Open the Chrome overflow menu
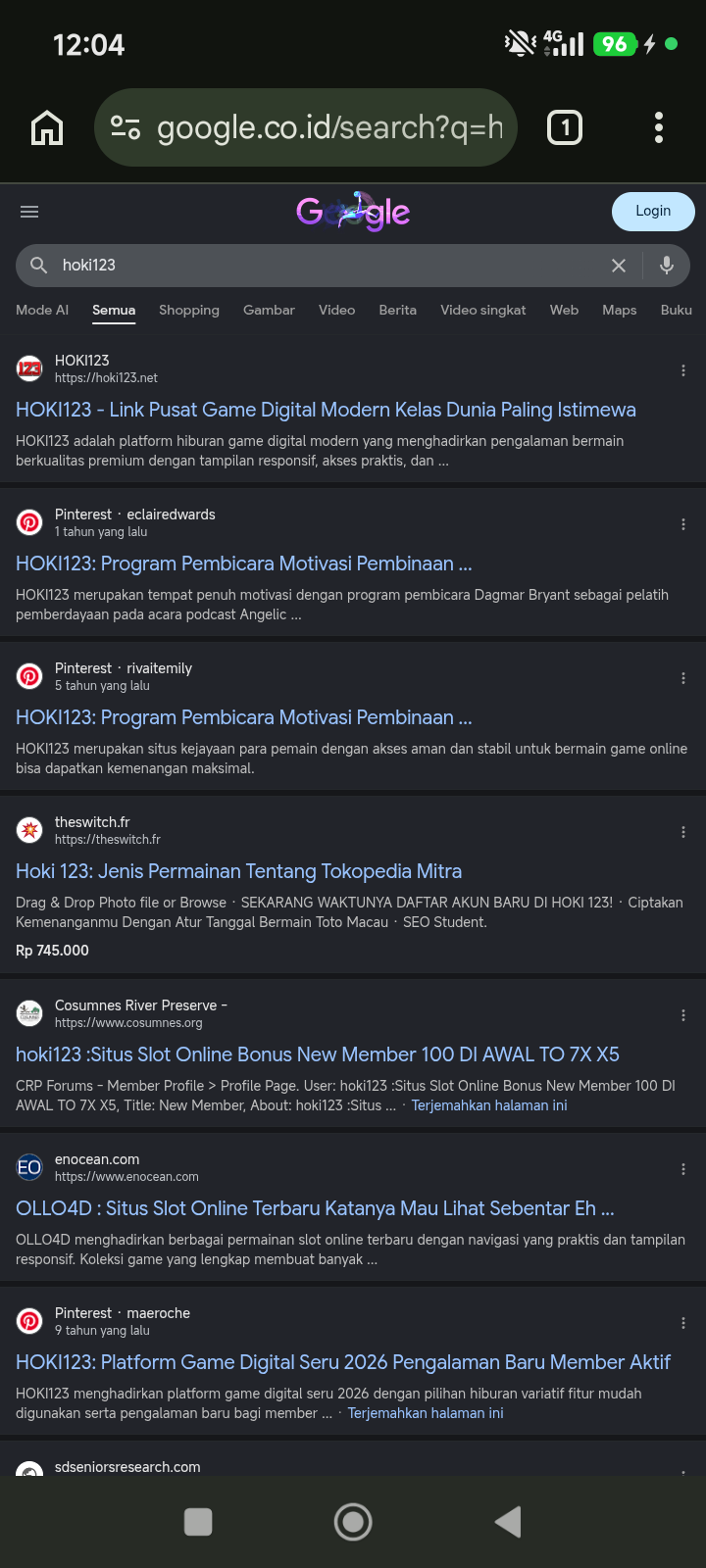Image resolution: width=706 pixels, height=1568 pixels. click(x=659, y=127)
